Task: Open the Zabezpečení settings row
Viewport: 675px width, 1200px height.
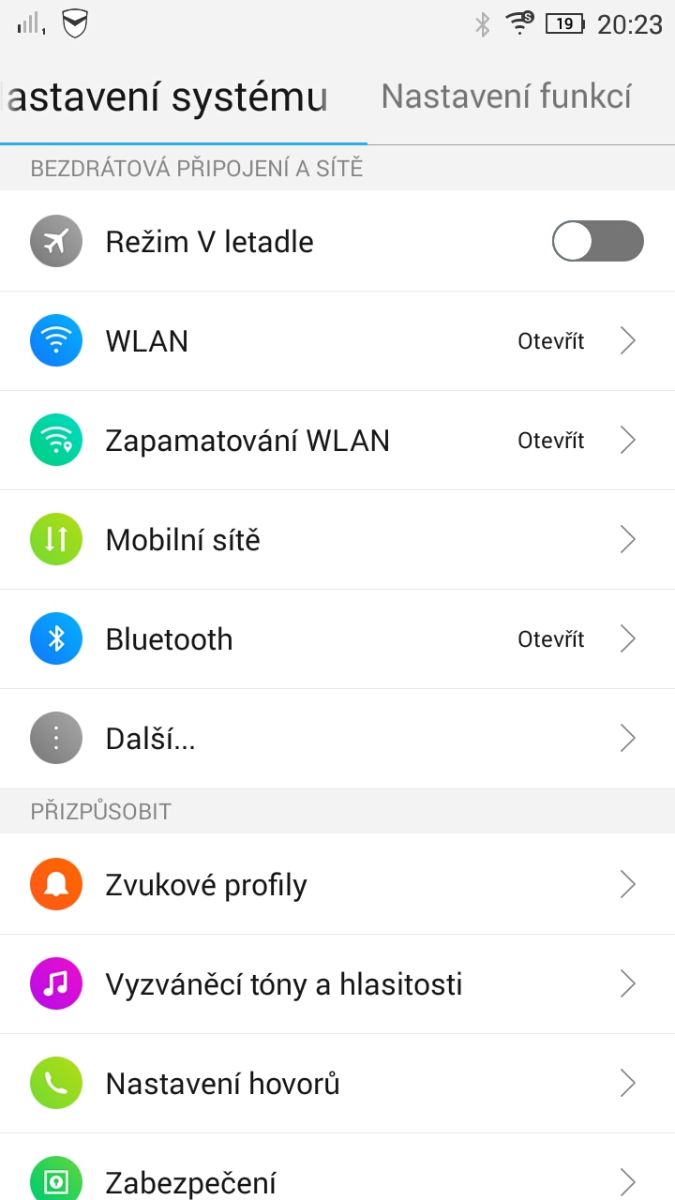Action: [337, 1180]
